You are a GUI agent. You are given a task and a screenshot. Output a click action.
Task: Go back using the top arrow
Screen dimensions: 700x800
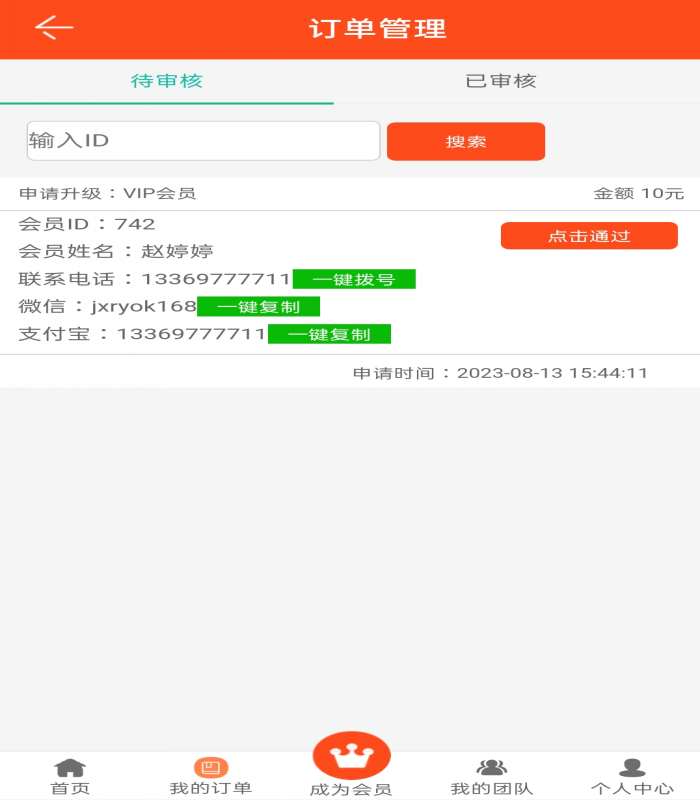click(54, 28)
